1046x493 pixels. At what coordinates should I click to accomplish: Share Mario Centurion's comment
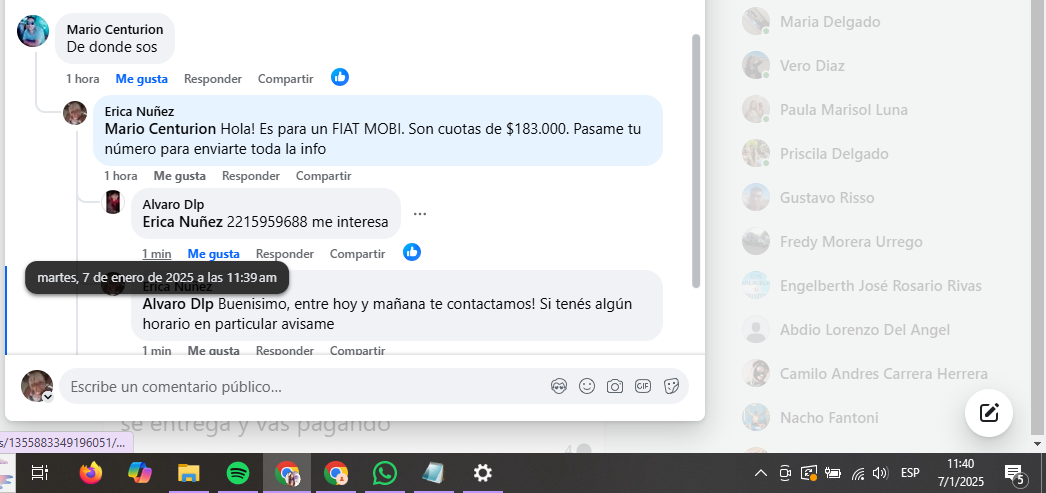(285, 78)
